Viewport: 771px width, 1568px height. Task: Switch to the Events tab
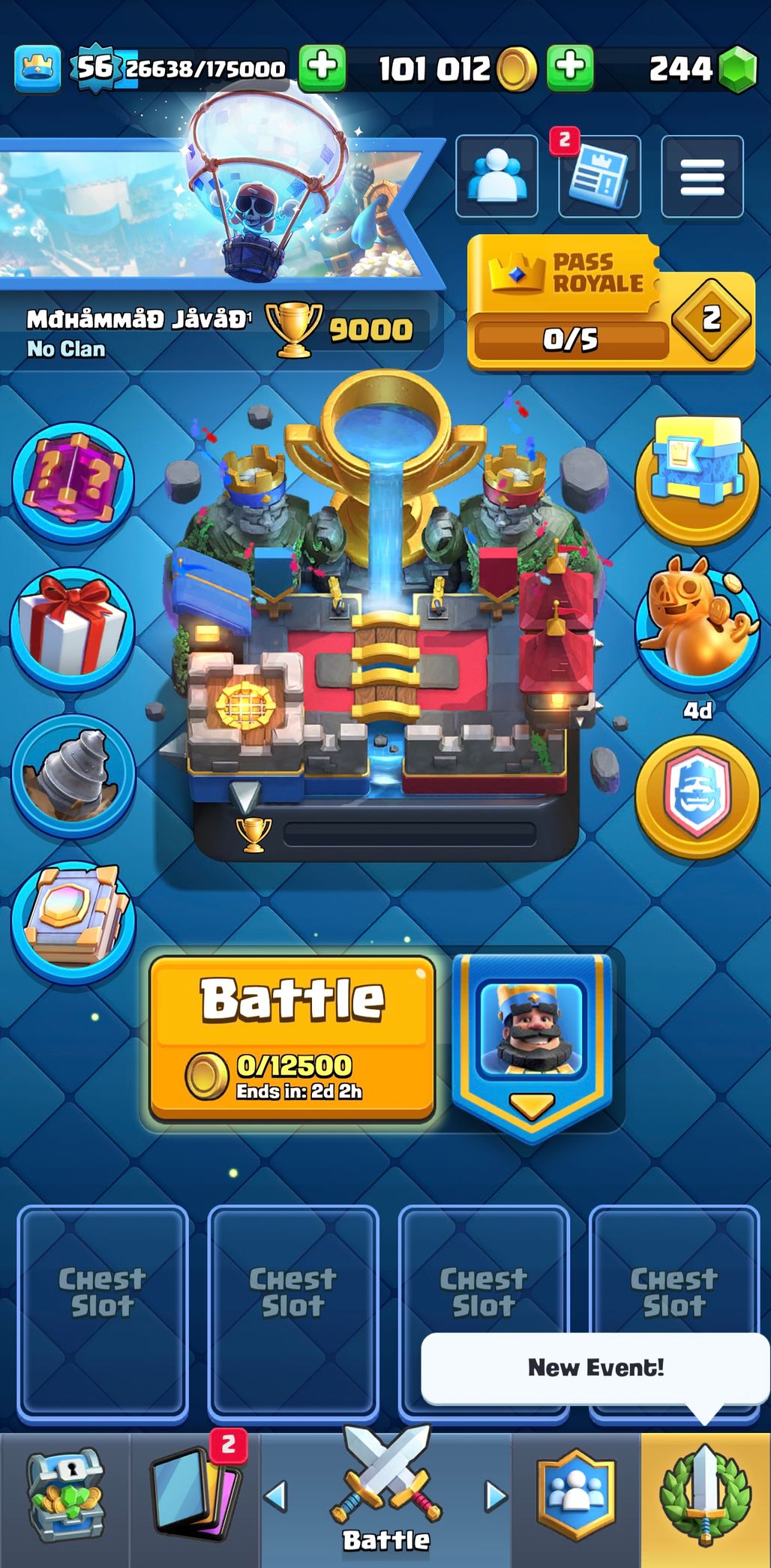click(x=705, y=1496)
